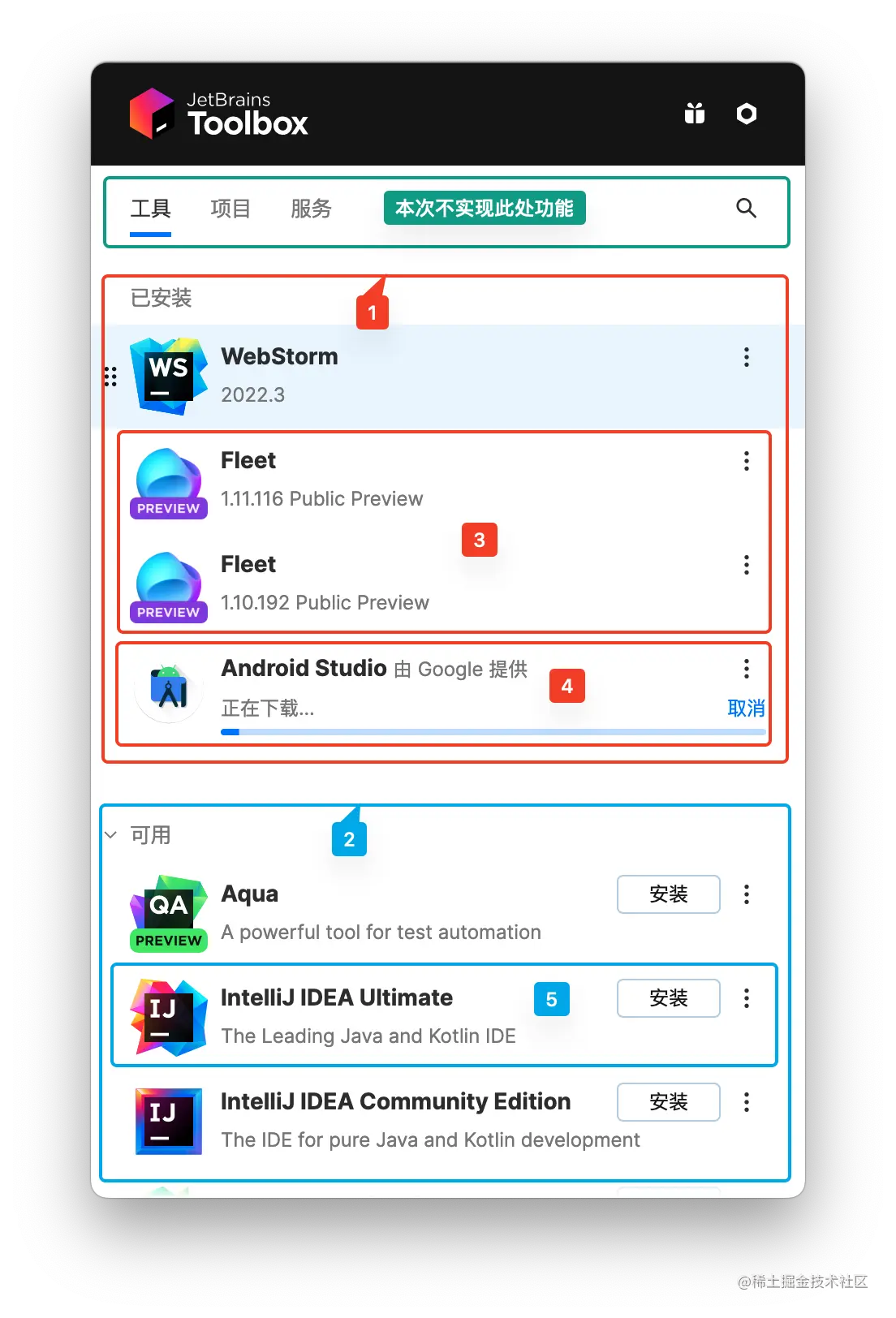Image resolution: width=896 pixels, height=1318 pixels.
Task: Open more options for WebStorm
Action: 746,357
